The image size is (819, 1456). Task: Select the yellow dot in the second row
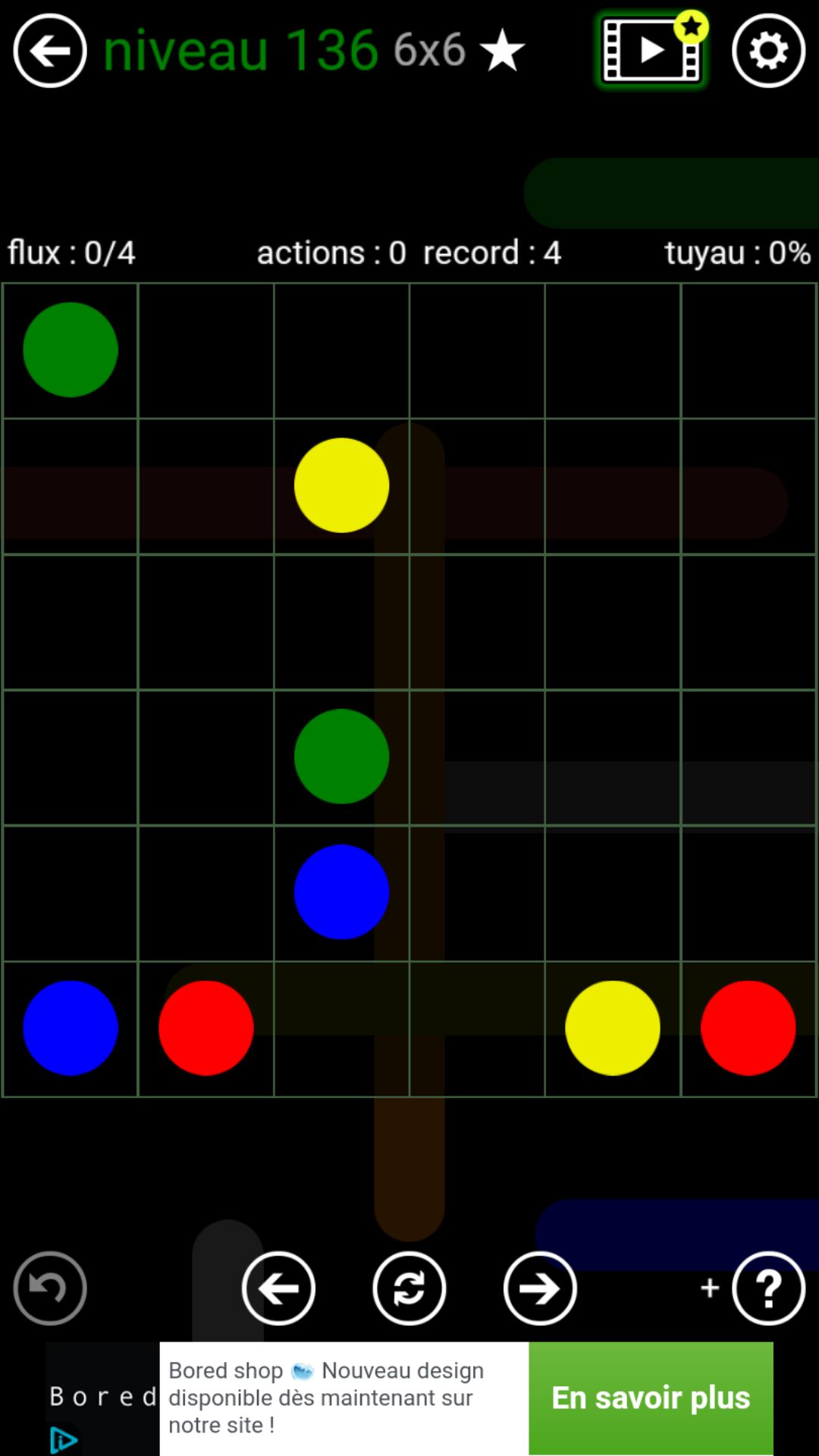pos(341,485)
